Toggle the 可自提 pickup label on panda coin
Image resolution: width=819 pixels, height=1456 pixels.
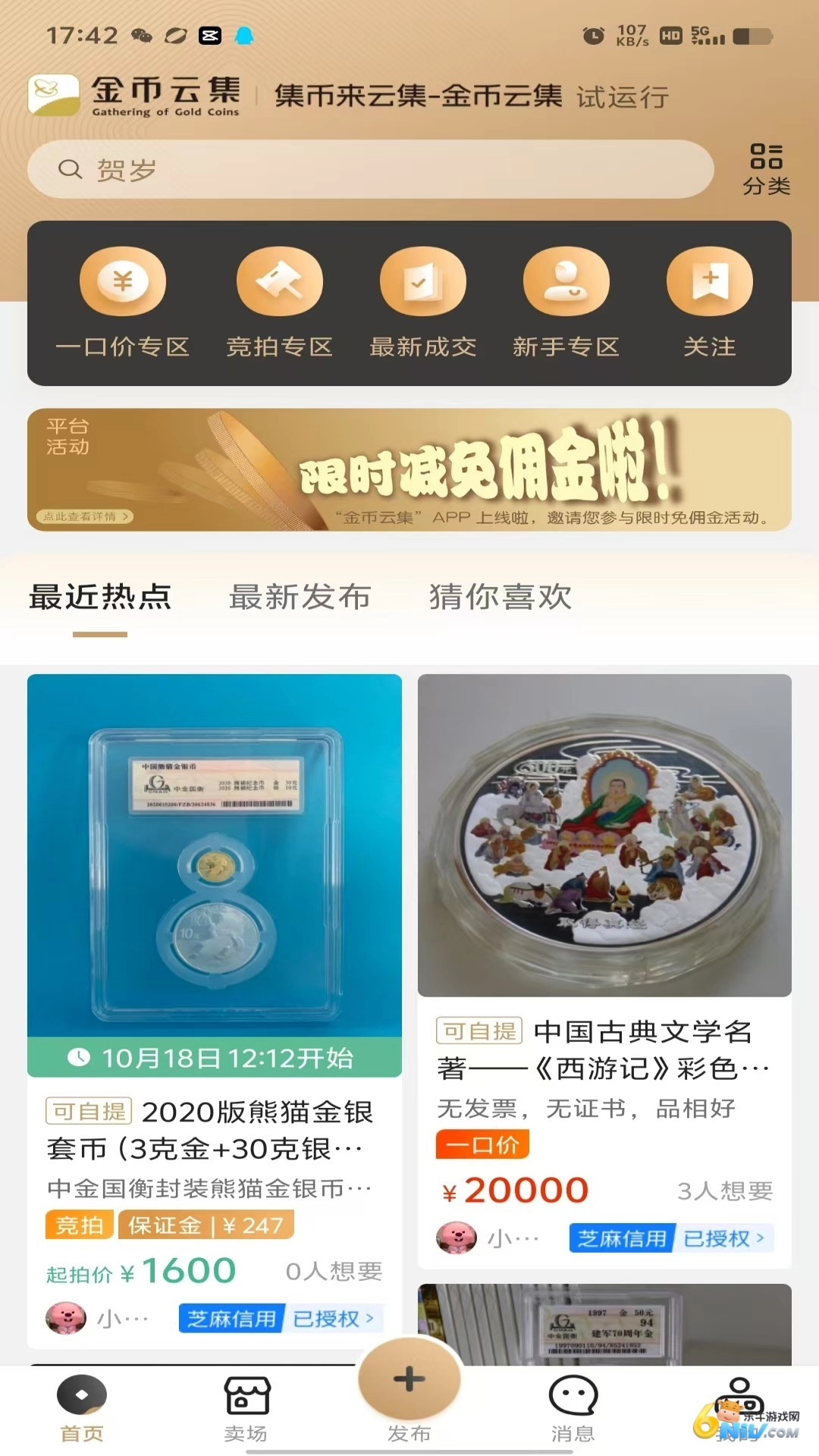tap(89, 1112)
